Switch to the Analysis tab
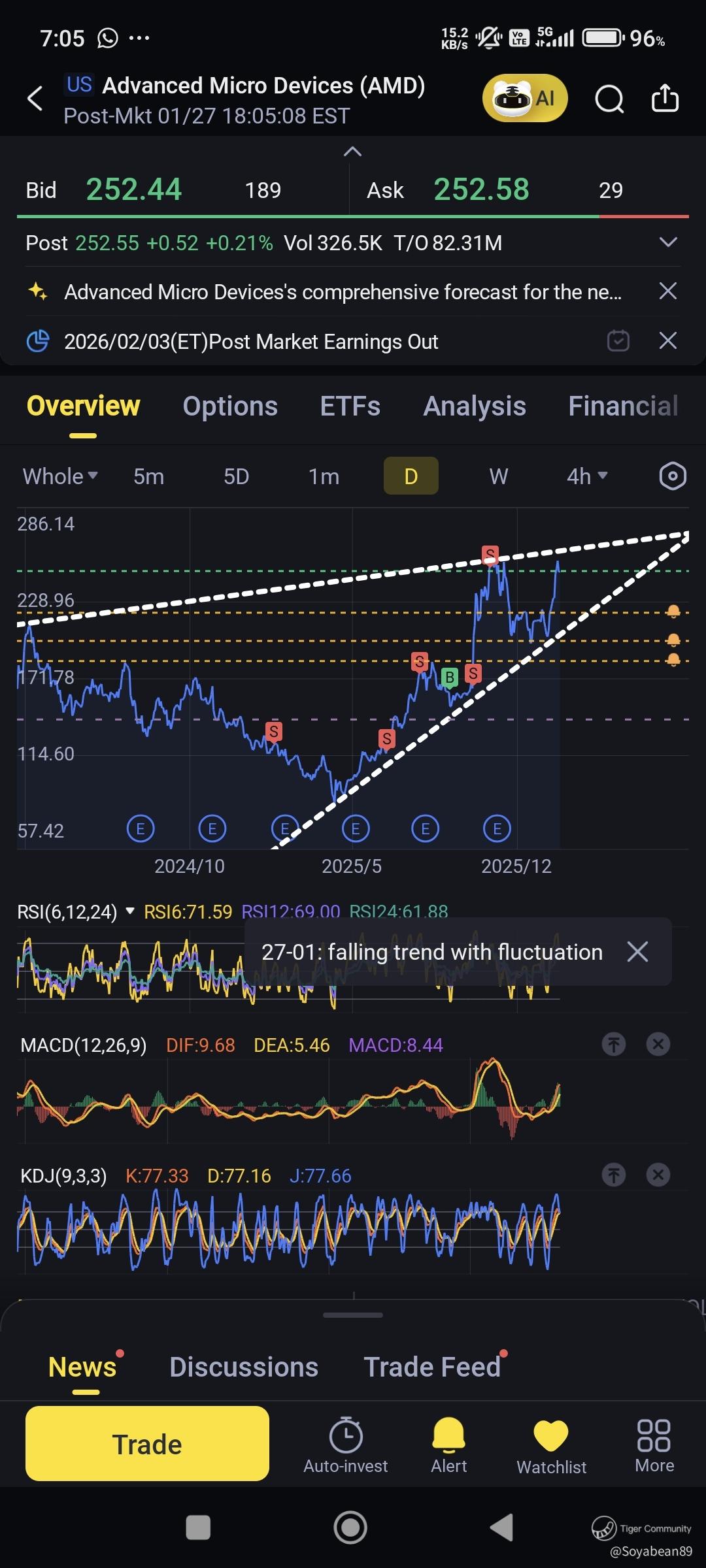This screenshot has width=706, height=1568. [x=474, y=406]
